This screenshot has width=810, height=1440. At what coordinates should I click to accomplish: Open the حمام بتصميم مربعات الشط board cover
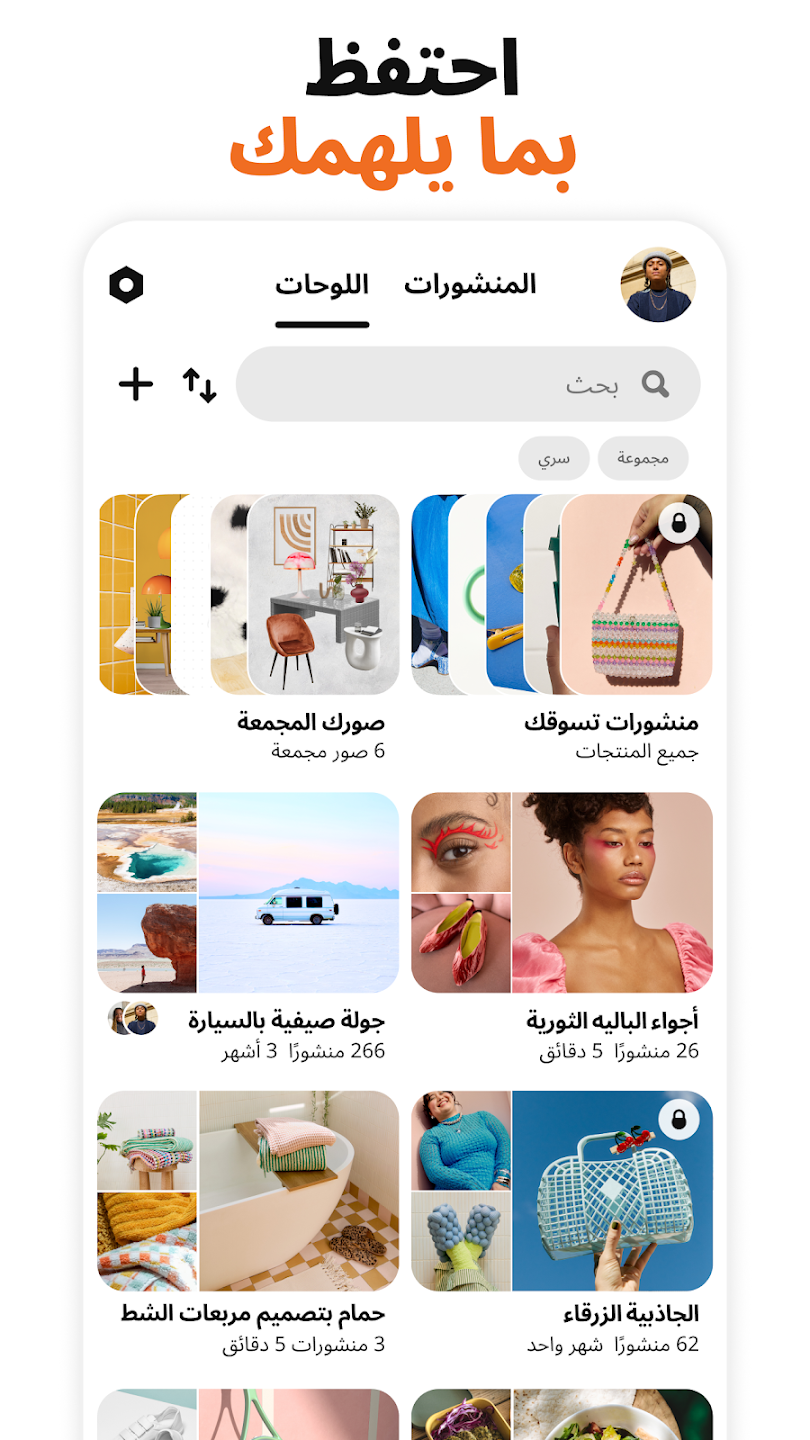pos(245,1190)
